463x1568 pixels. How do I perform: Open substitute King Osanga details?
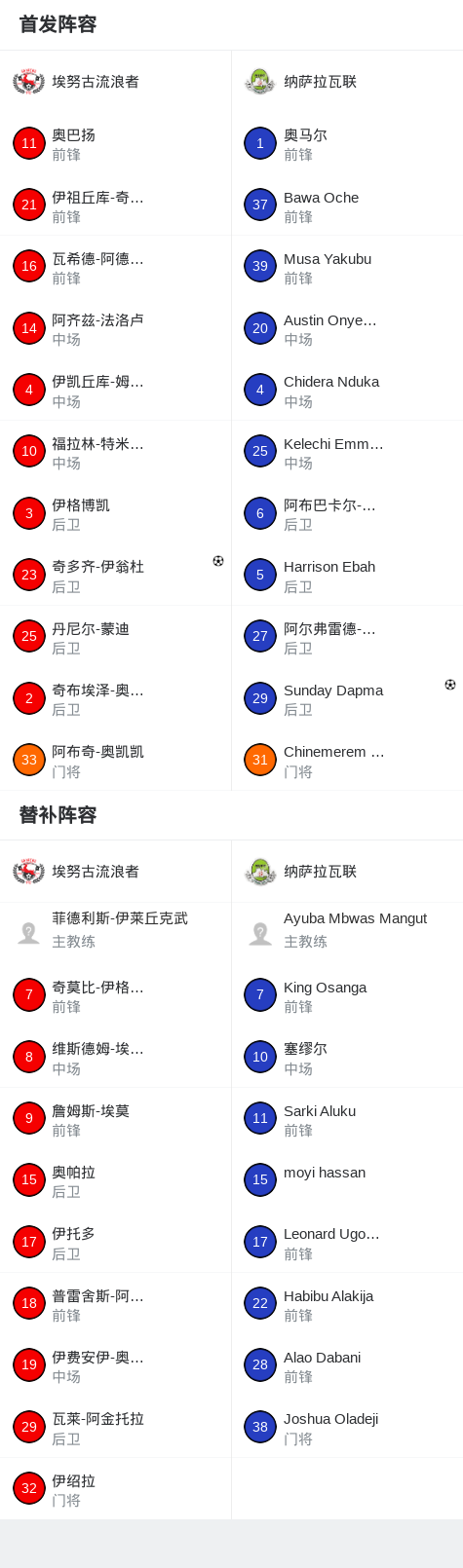(347, 995)
